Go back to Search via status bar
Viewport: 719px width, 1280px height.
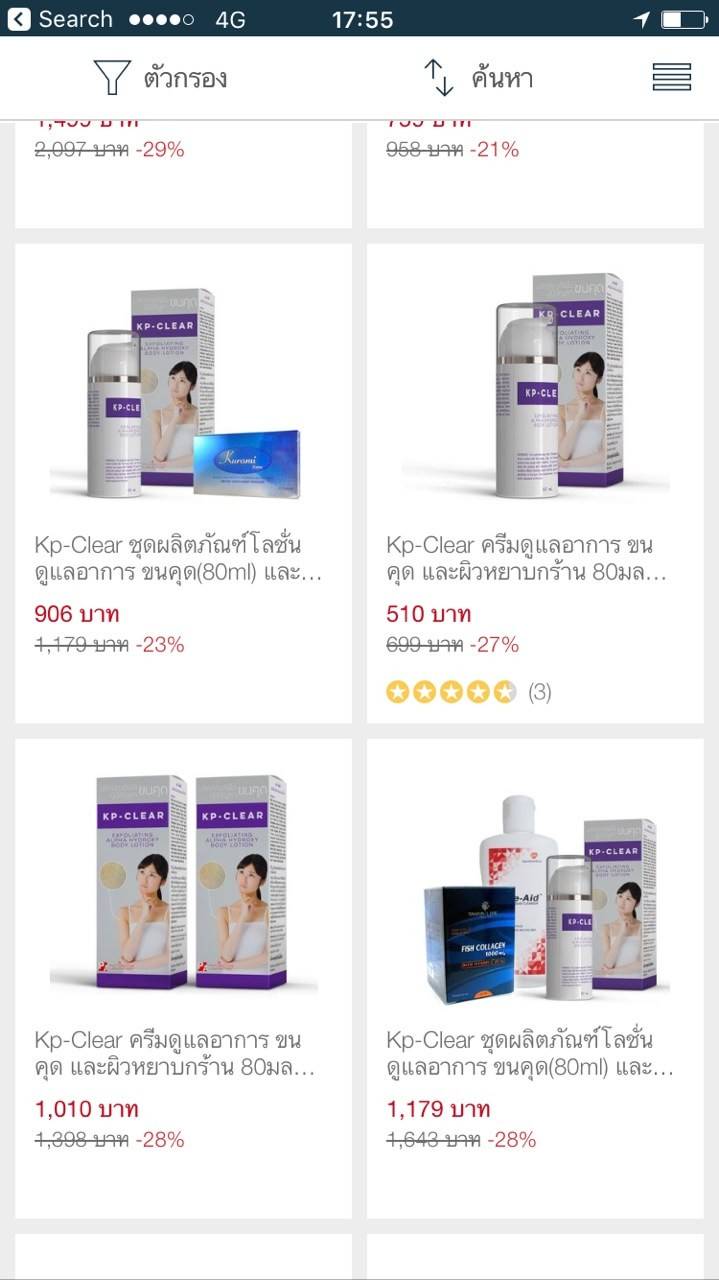pyautogui.click(x=60, y=19)
